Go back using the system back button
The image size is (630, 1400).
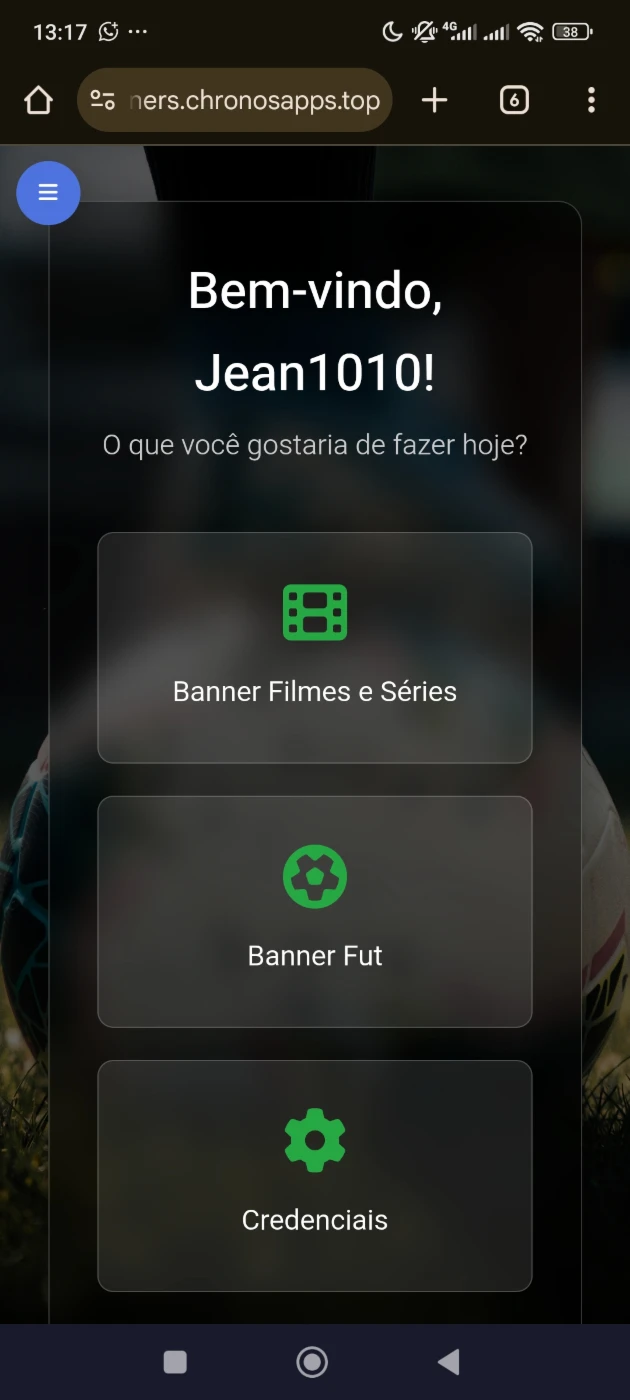[449, 1361]
